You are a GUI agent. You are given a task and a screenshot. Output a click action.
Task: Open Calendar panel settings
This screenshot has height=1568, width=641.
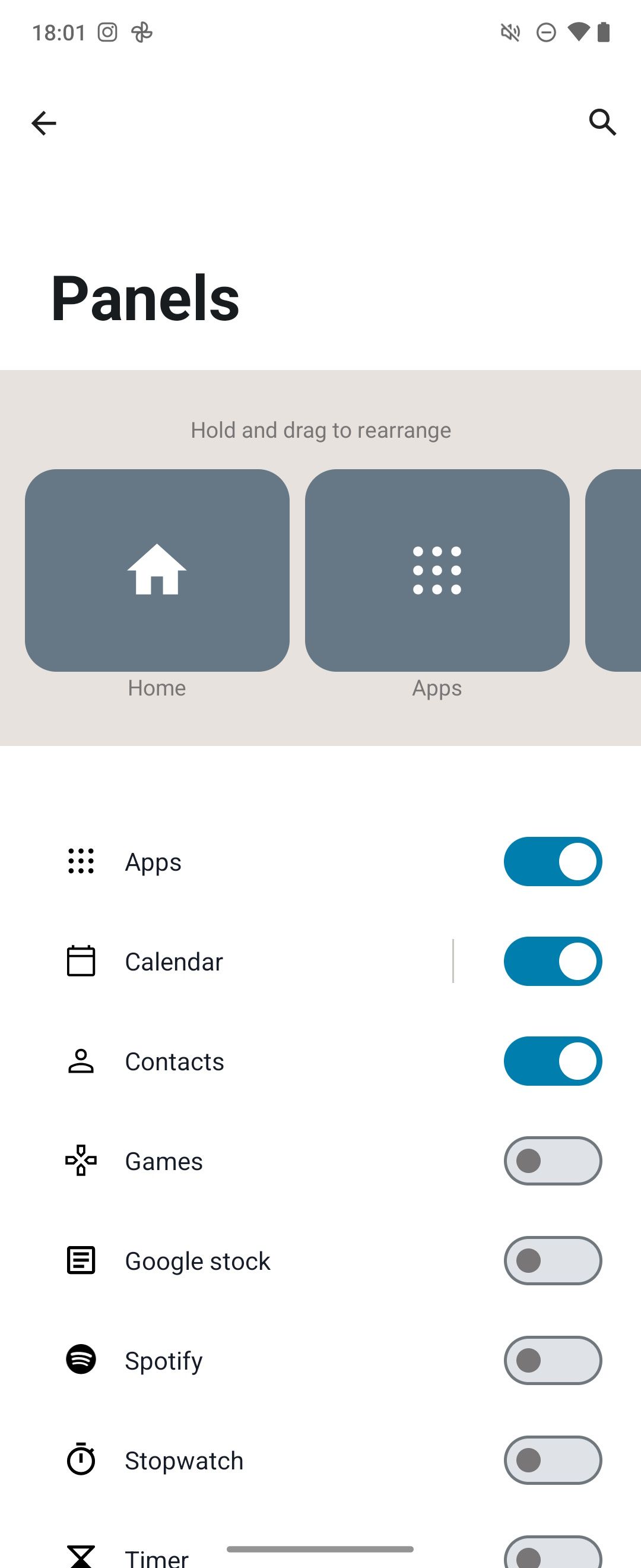(243, 962)
